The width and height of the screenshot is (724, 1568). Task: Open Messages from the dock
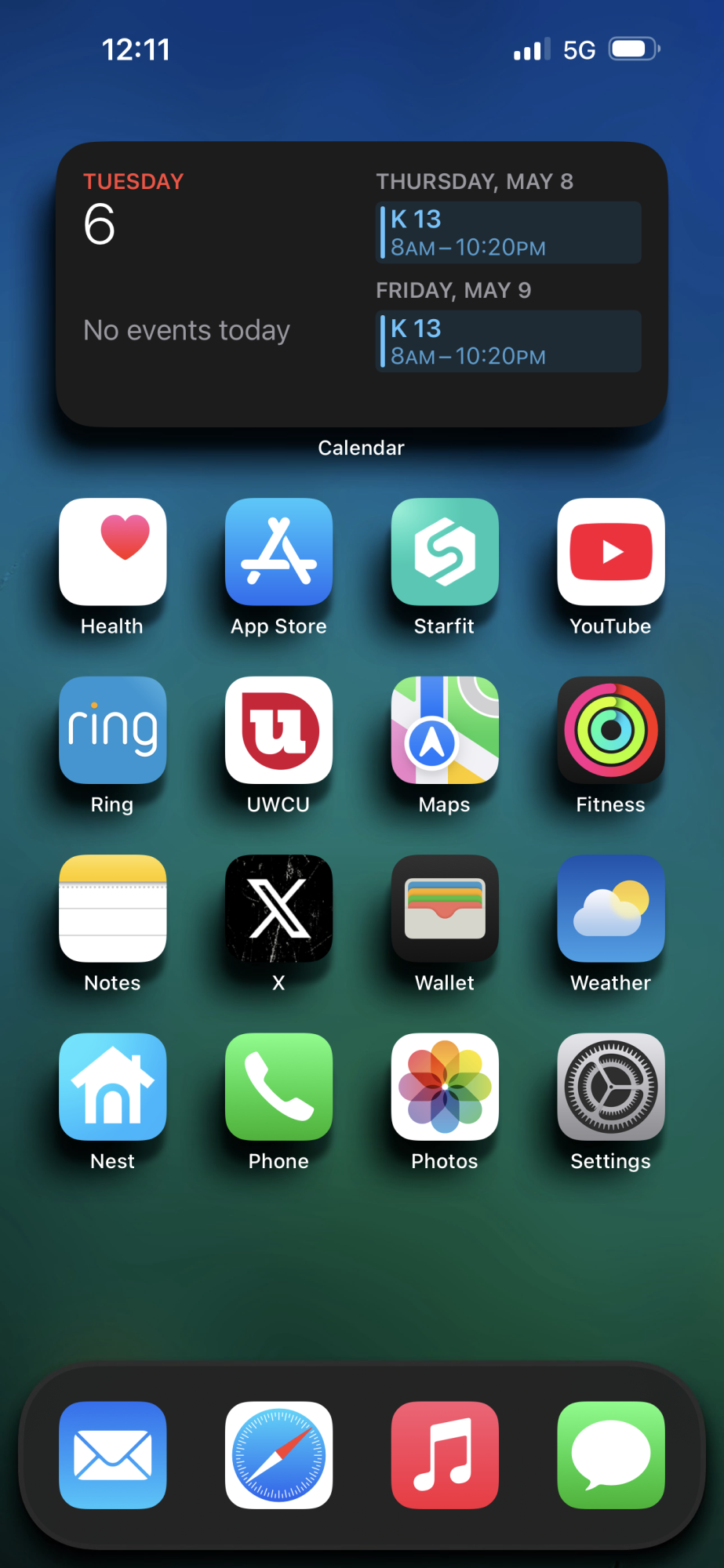pos(611,1455)
